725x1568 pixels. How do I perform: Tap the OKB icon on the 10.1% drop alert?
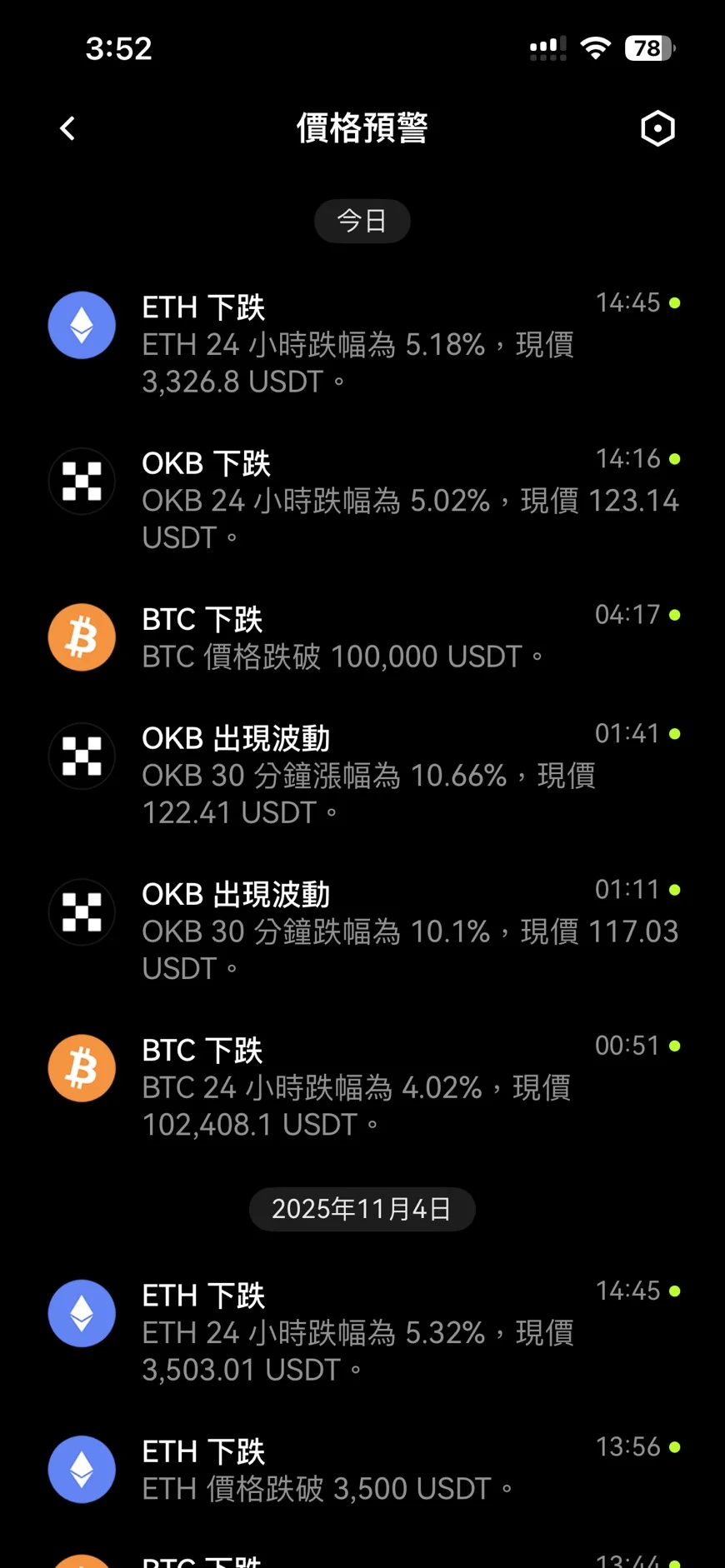coord(81,912)
